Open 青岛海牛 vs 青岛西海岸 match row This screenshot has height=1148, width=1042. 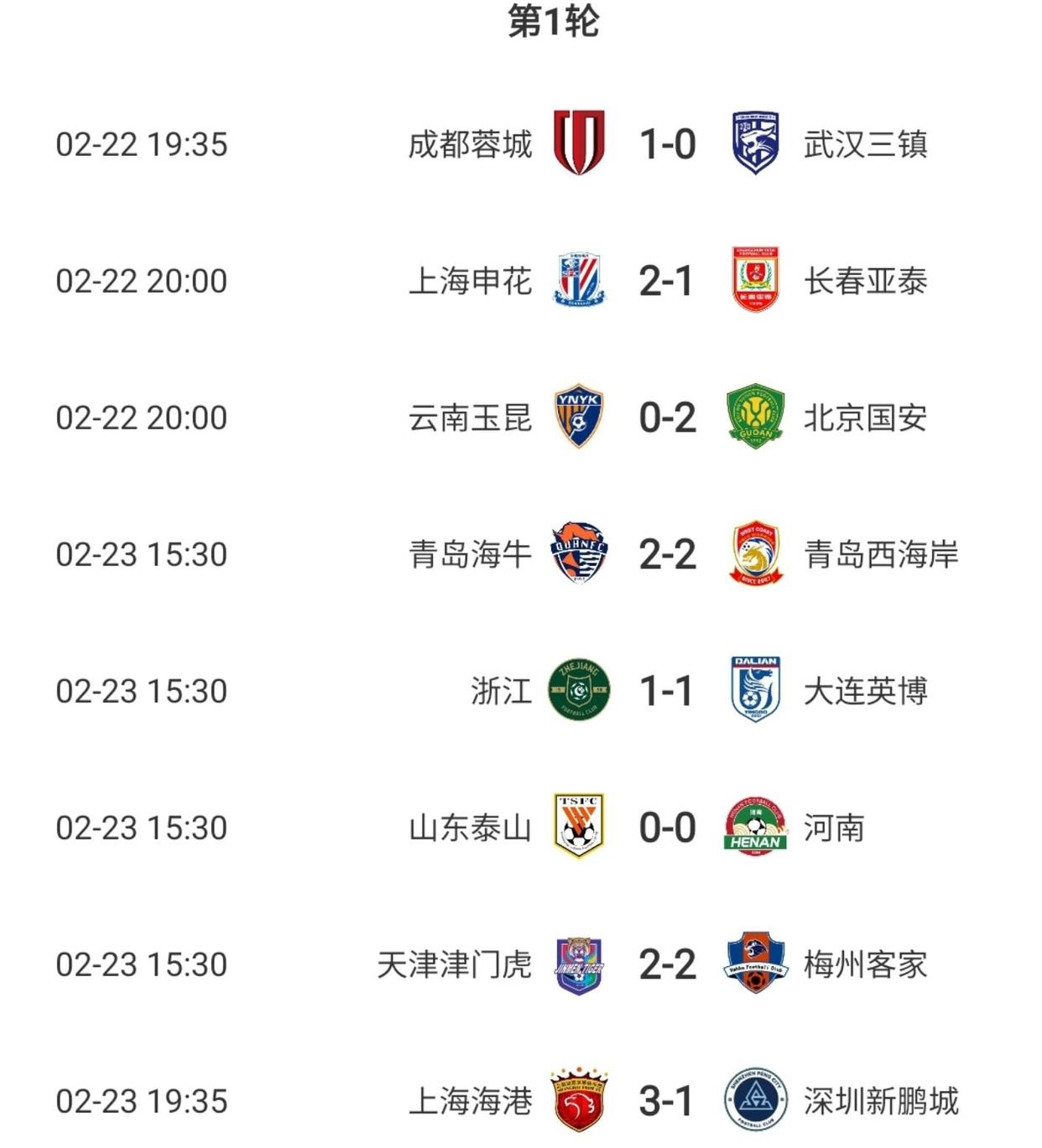pyautogui.click(x=667, y=554)
